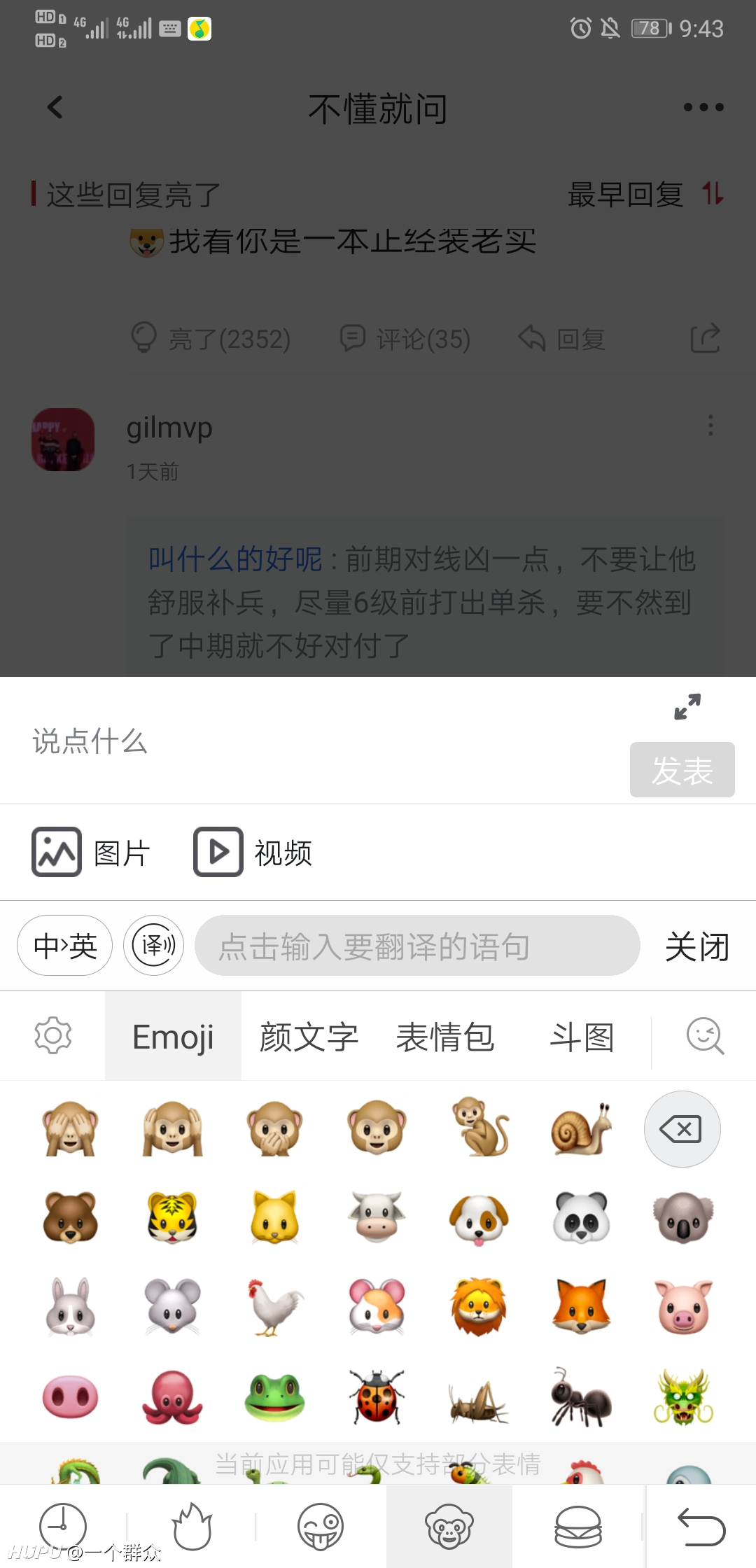756x1568 pixels.
Task: Open the emoji search icon
Action: [x=705, y=1035]
